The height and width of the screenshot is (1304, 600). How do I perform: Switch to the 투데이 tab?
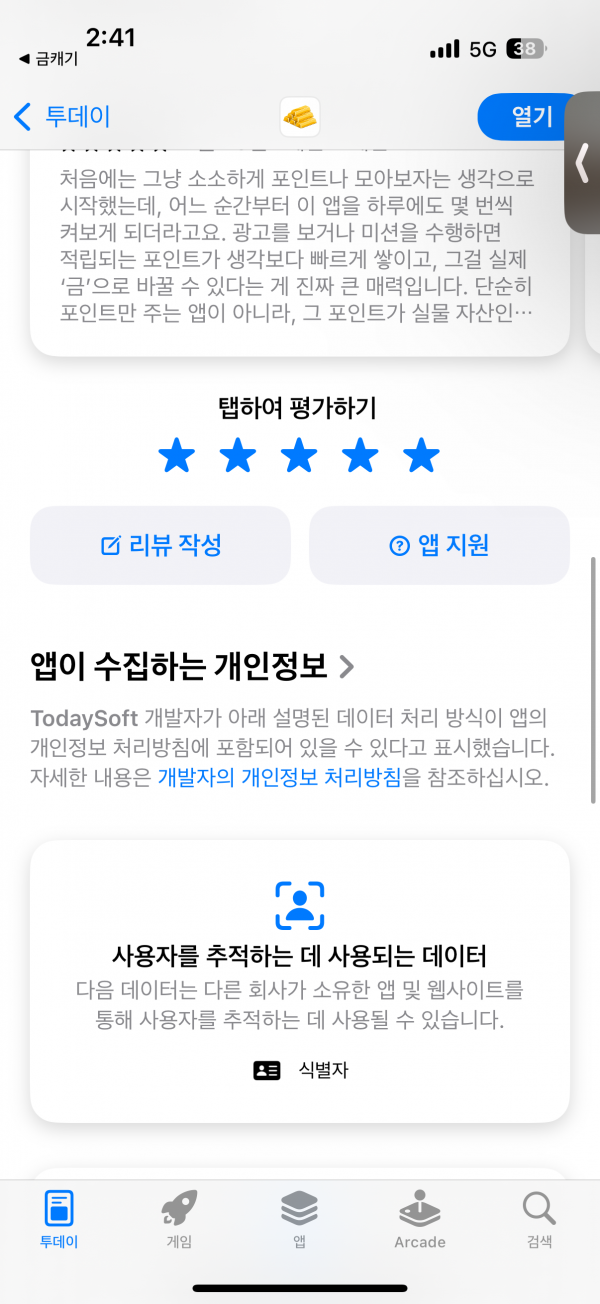click(x=59, y=1222)
